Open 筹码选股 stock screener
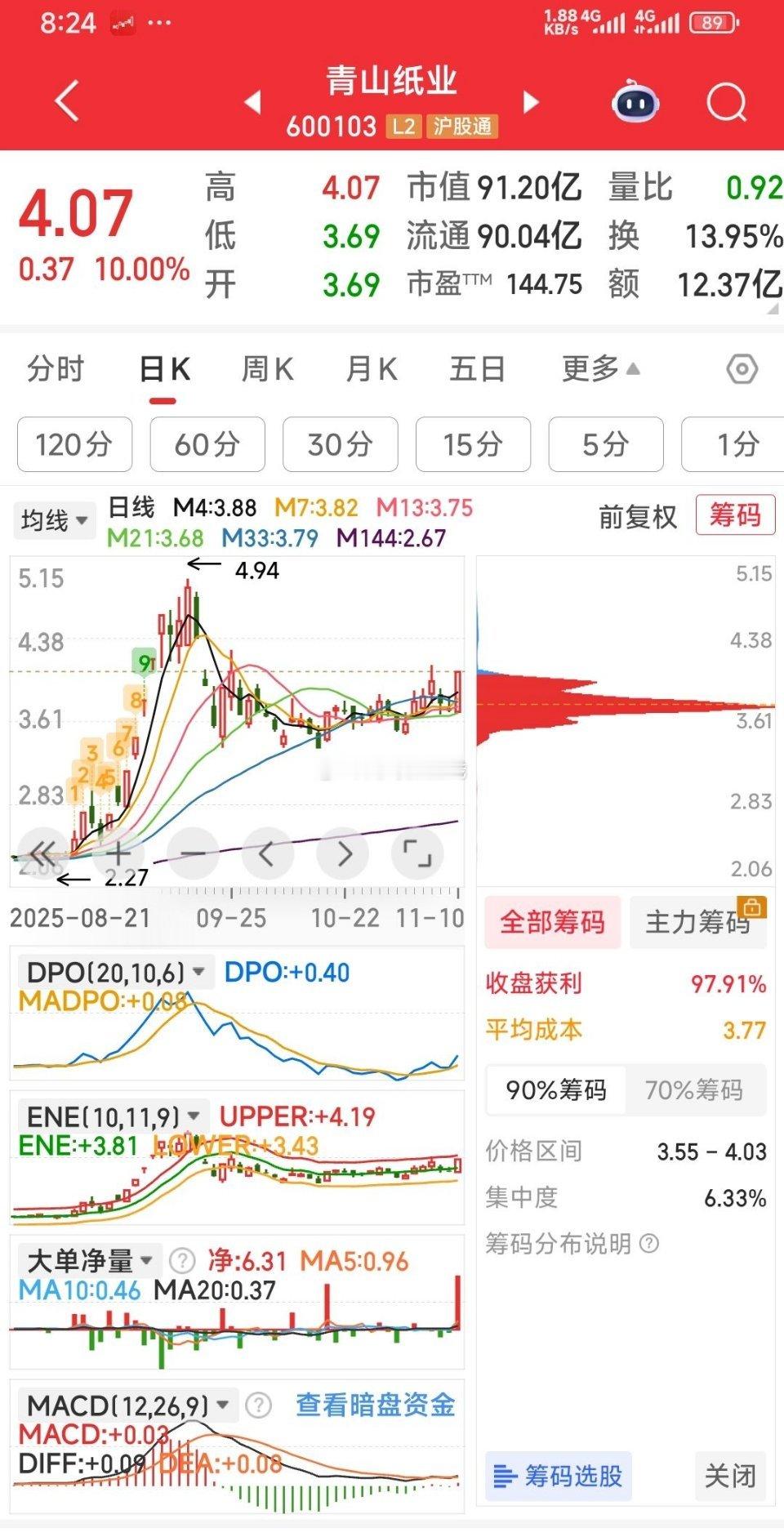Viewport: 784px width, 1537px height. (559, 1476)
